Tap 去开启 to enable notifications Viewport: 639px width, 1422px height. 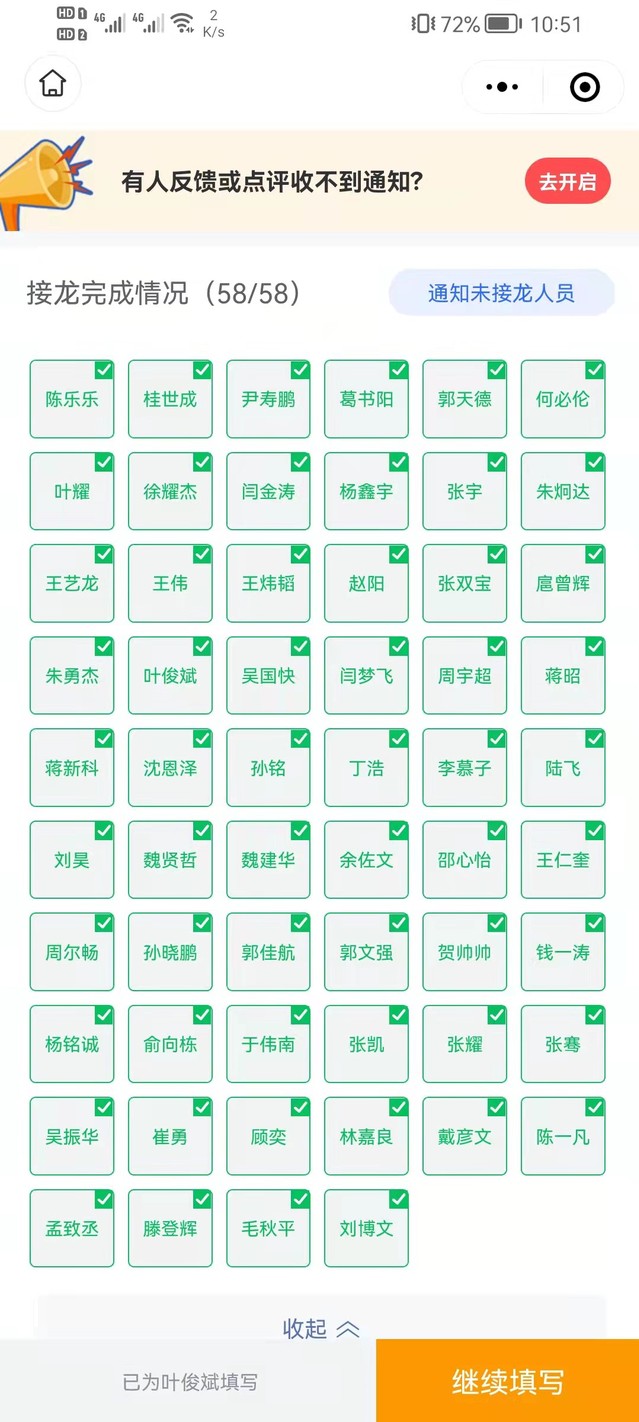click(567, 182)
